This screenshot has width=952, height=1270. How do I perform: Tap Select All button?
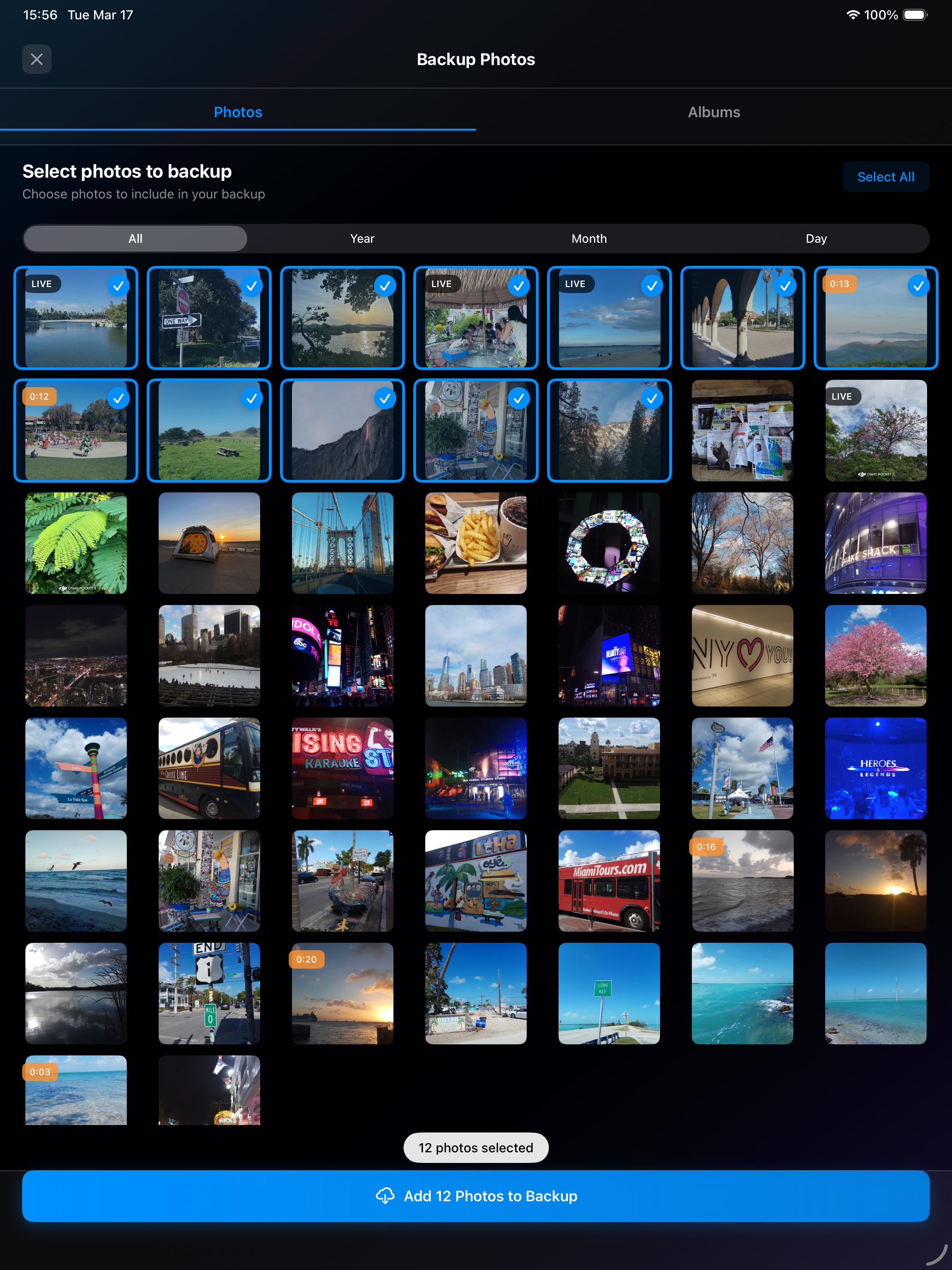click(885, 177)
